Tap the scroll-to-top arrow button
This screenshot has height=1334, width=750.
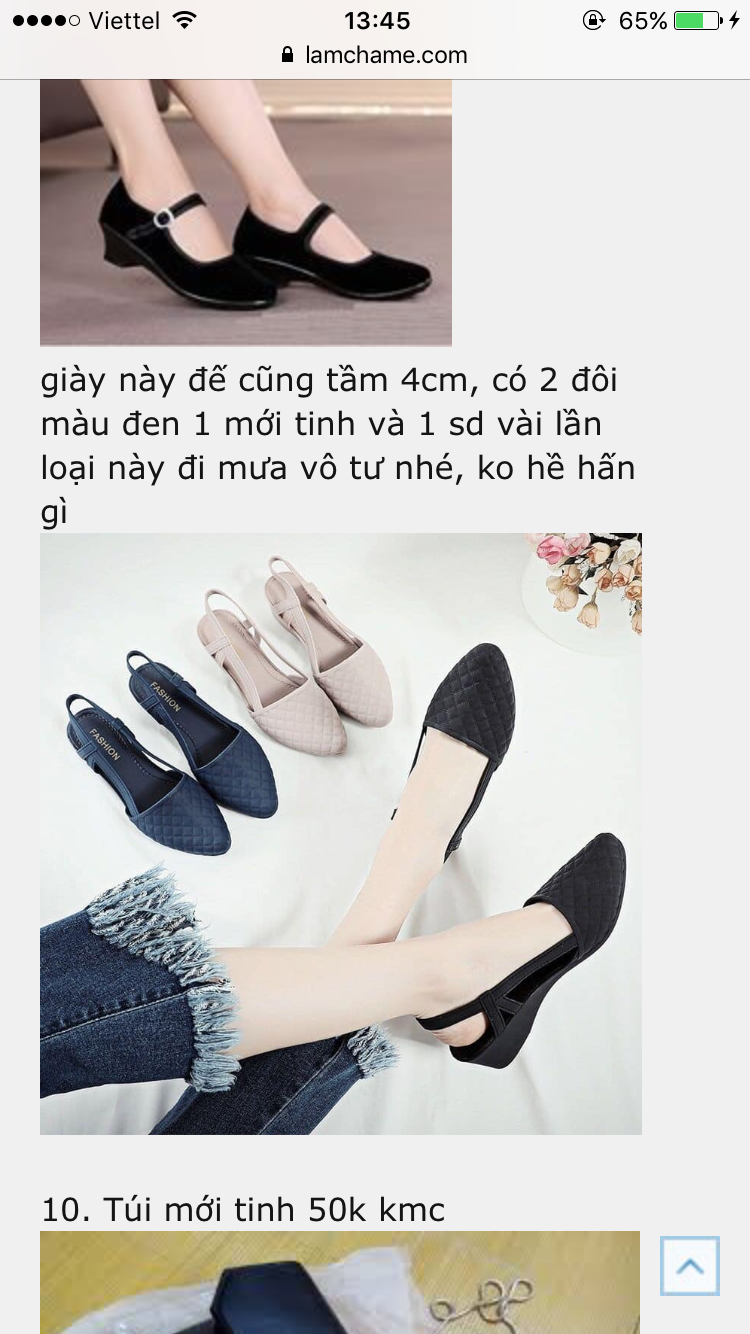[x=689, y=1266]
